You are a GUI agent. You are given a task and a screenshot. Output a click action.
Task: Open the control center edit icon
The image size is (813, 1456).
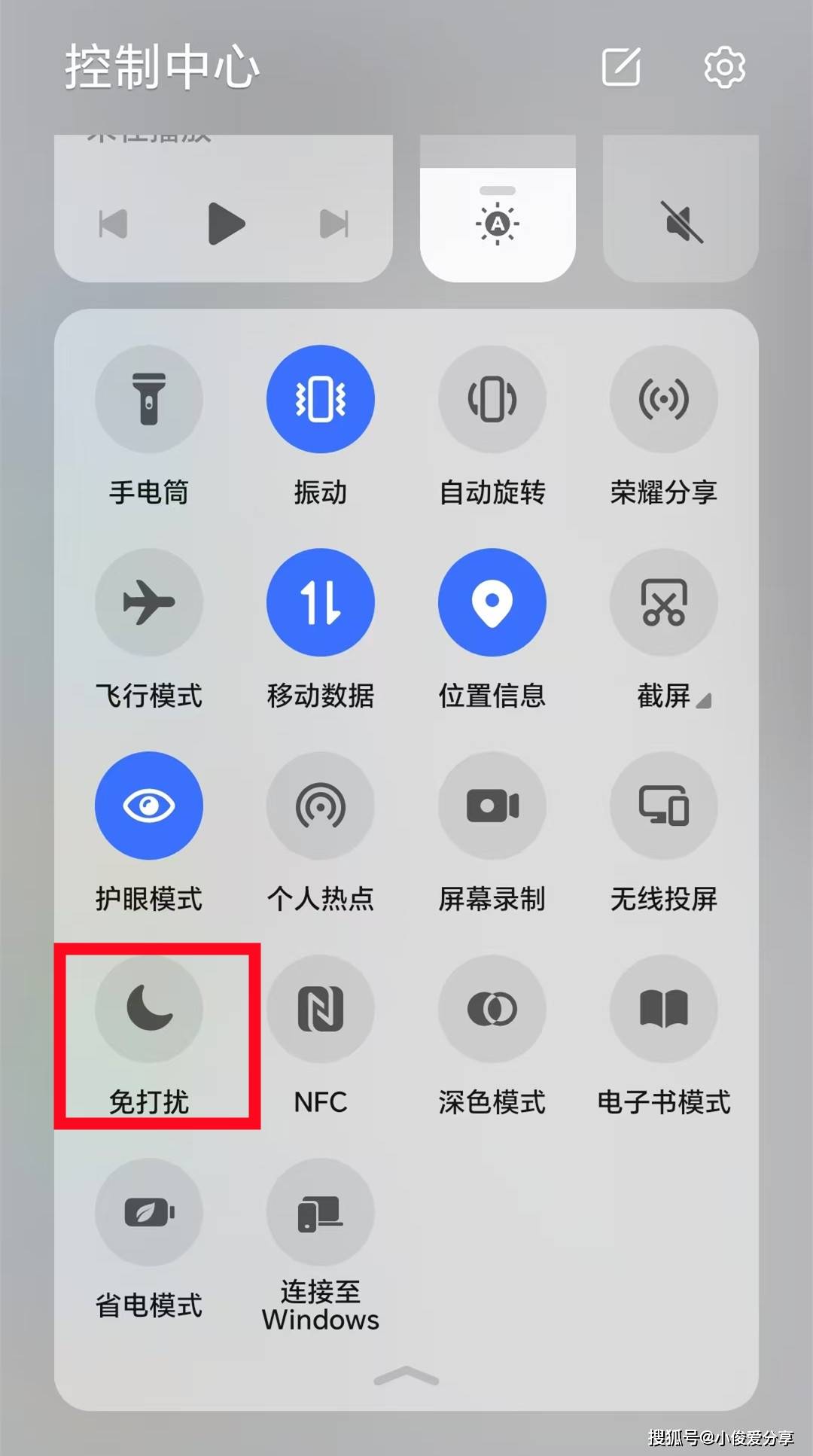pos(622,67)
